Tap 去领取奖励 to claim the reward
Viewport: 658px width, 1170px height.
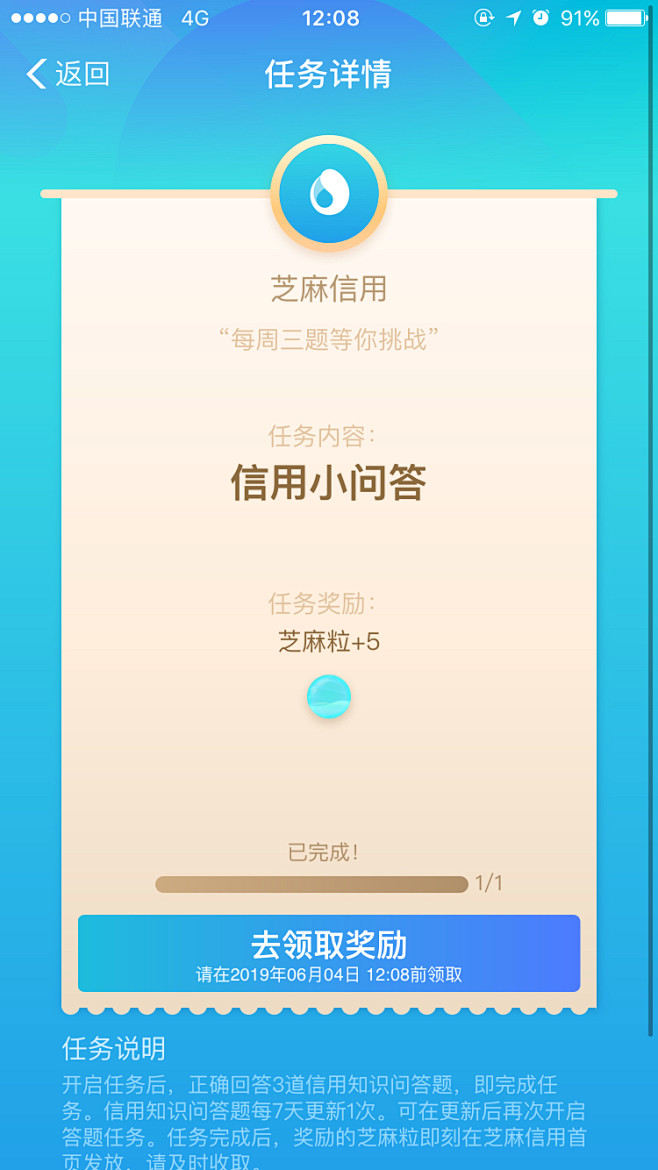(x=329, y=953)
